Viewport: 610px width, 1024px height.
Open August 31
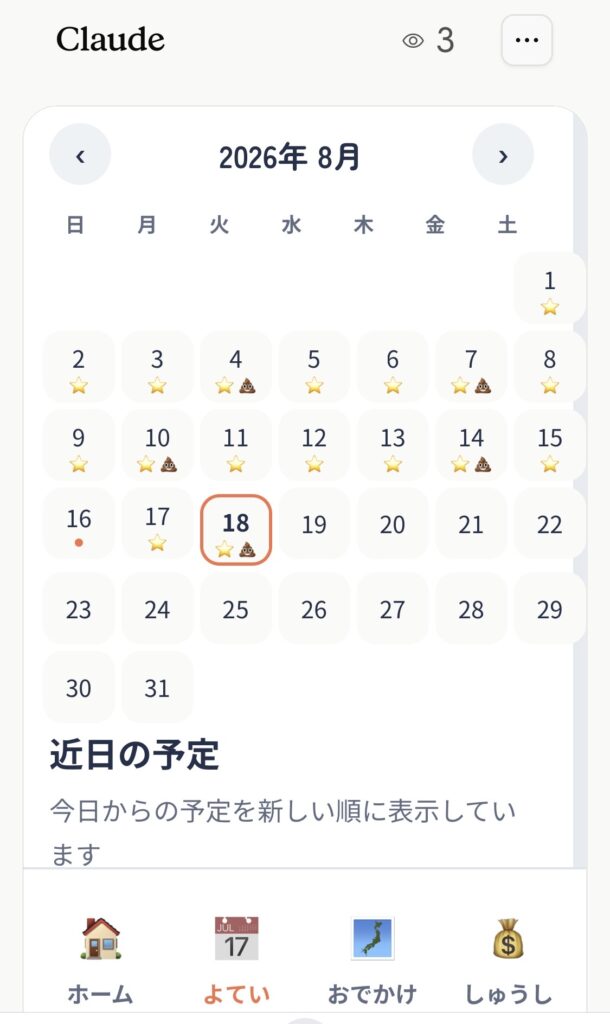coord(157,687)
